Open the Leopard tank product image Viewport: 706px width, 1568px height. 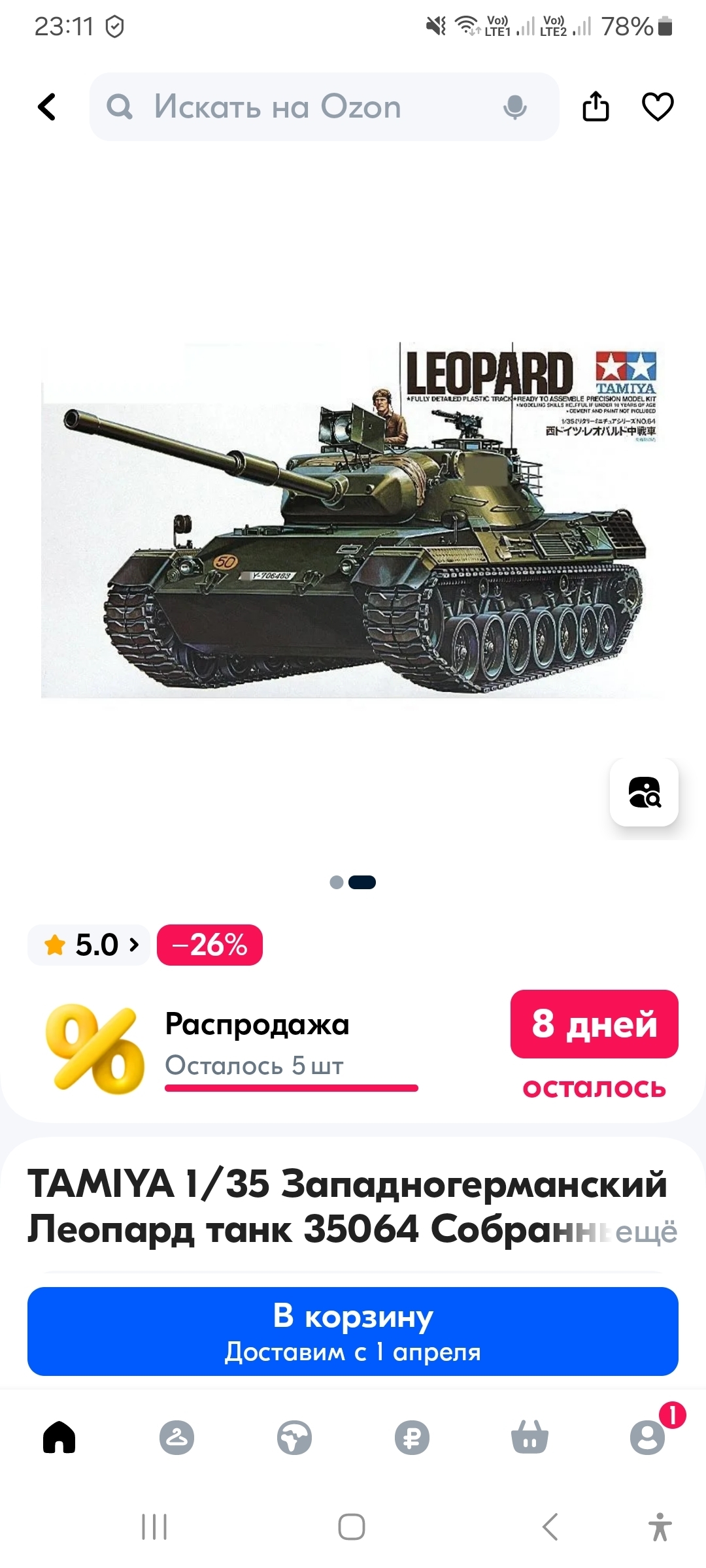coord(353,520)
